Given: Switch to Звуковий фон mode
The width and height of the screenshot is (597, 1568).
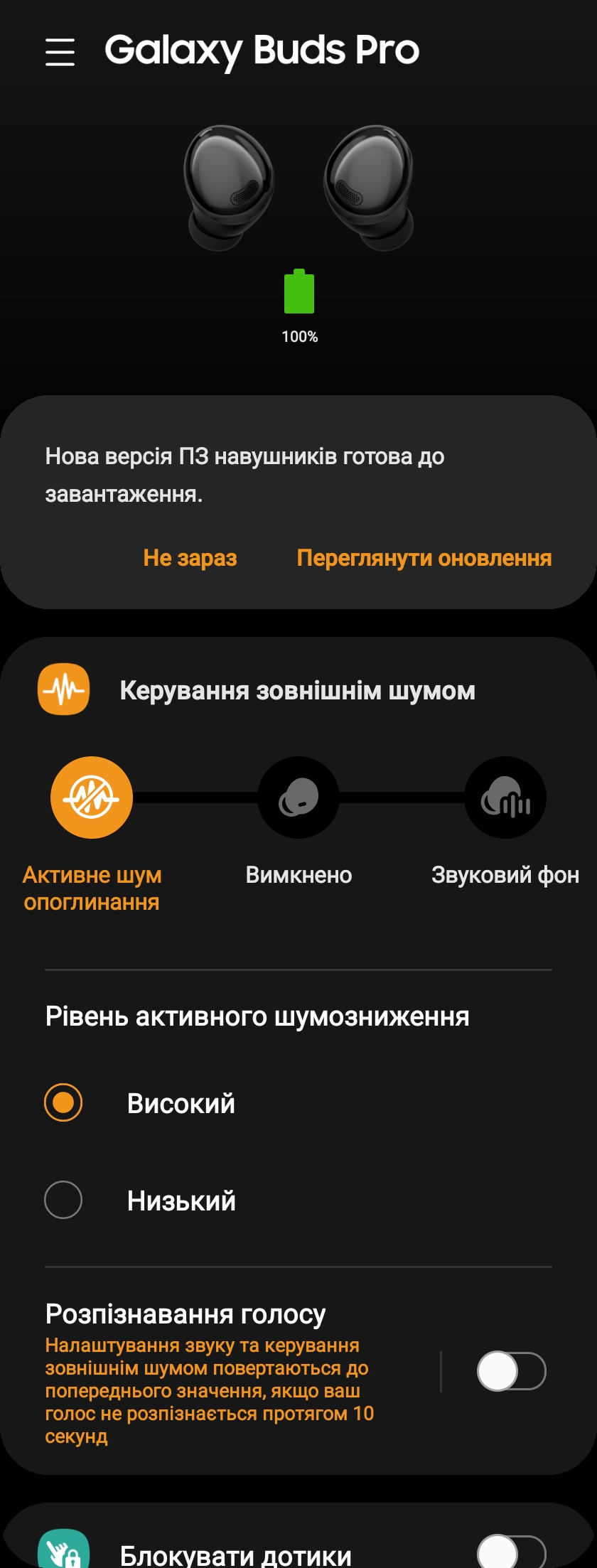Looking at the screenshot, I should 505,798.
